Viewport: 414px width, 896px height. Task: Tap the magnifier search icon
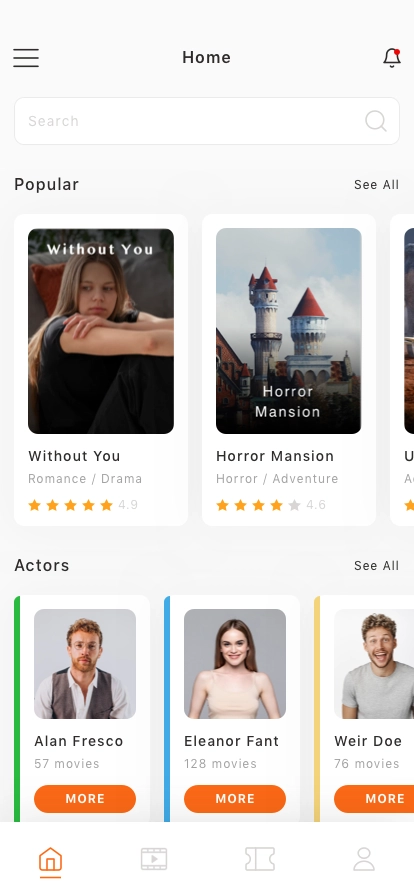(x=376, y=121)
